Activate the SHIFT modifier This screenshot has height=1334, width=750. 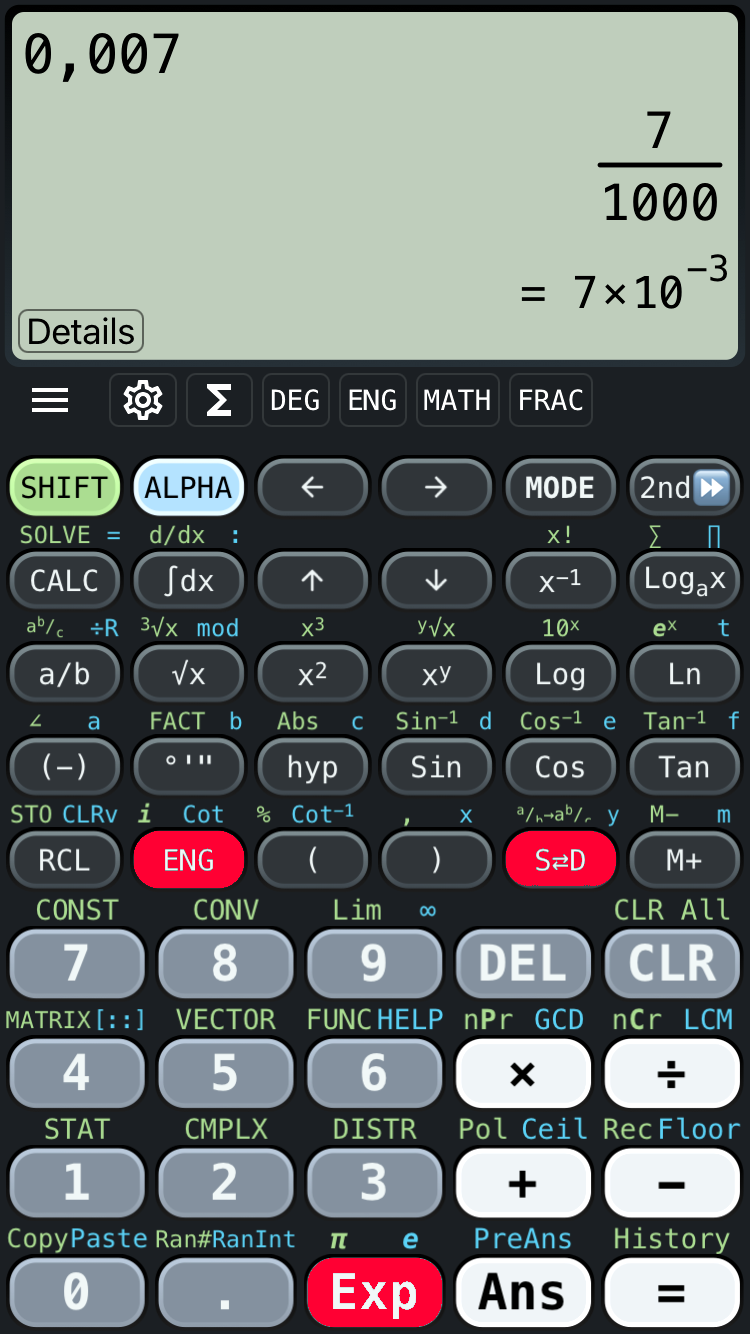click(64, 487)
